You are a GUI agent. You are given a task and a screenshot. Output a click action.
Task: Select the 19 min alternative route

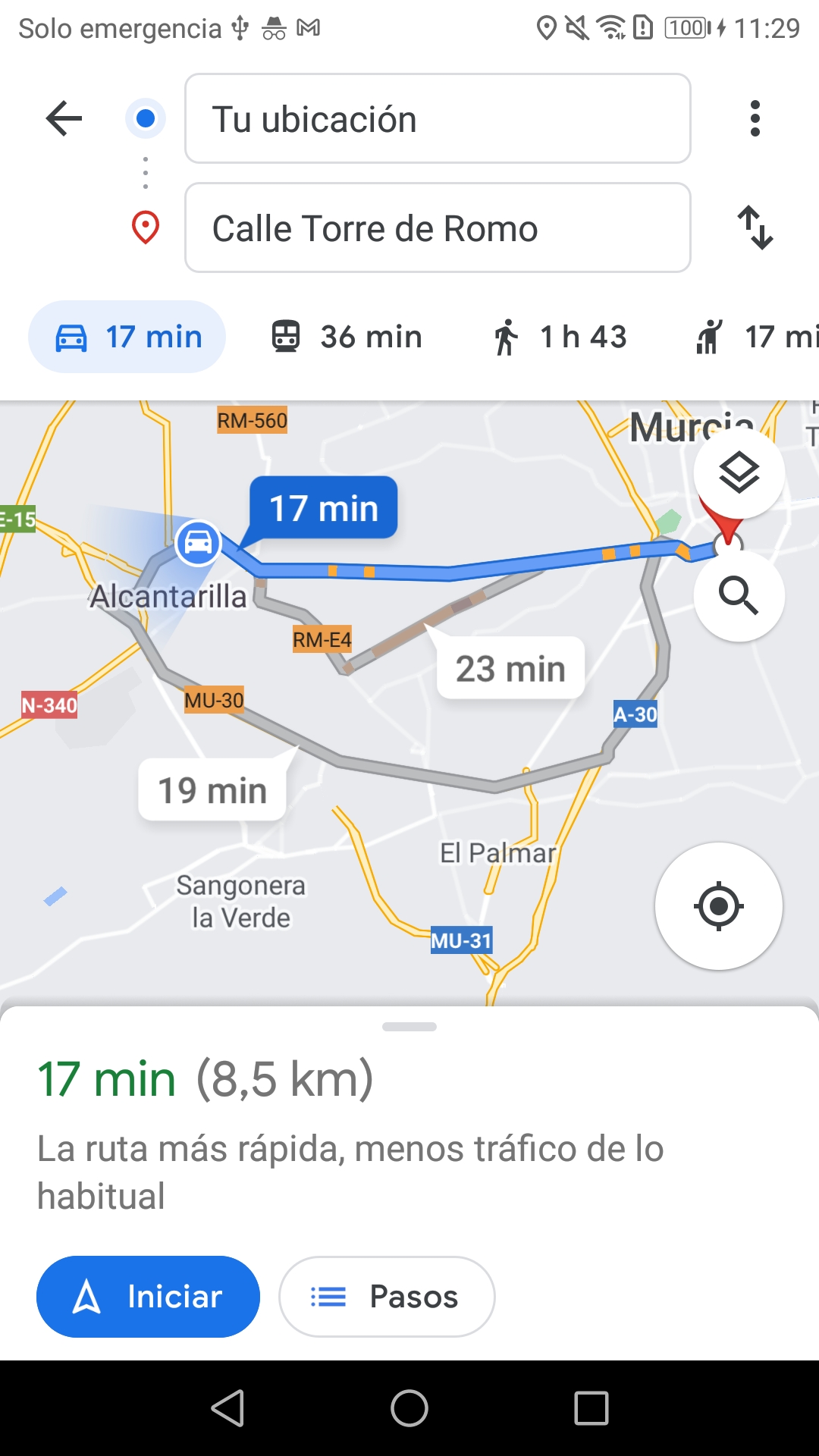[212, 790]
